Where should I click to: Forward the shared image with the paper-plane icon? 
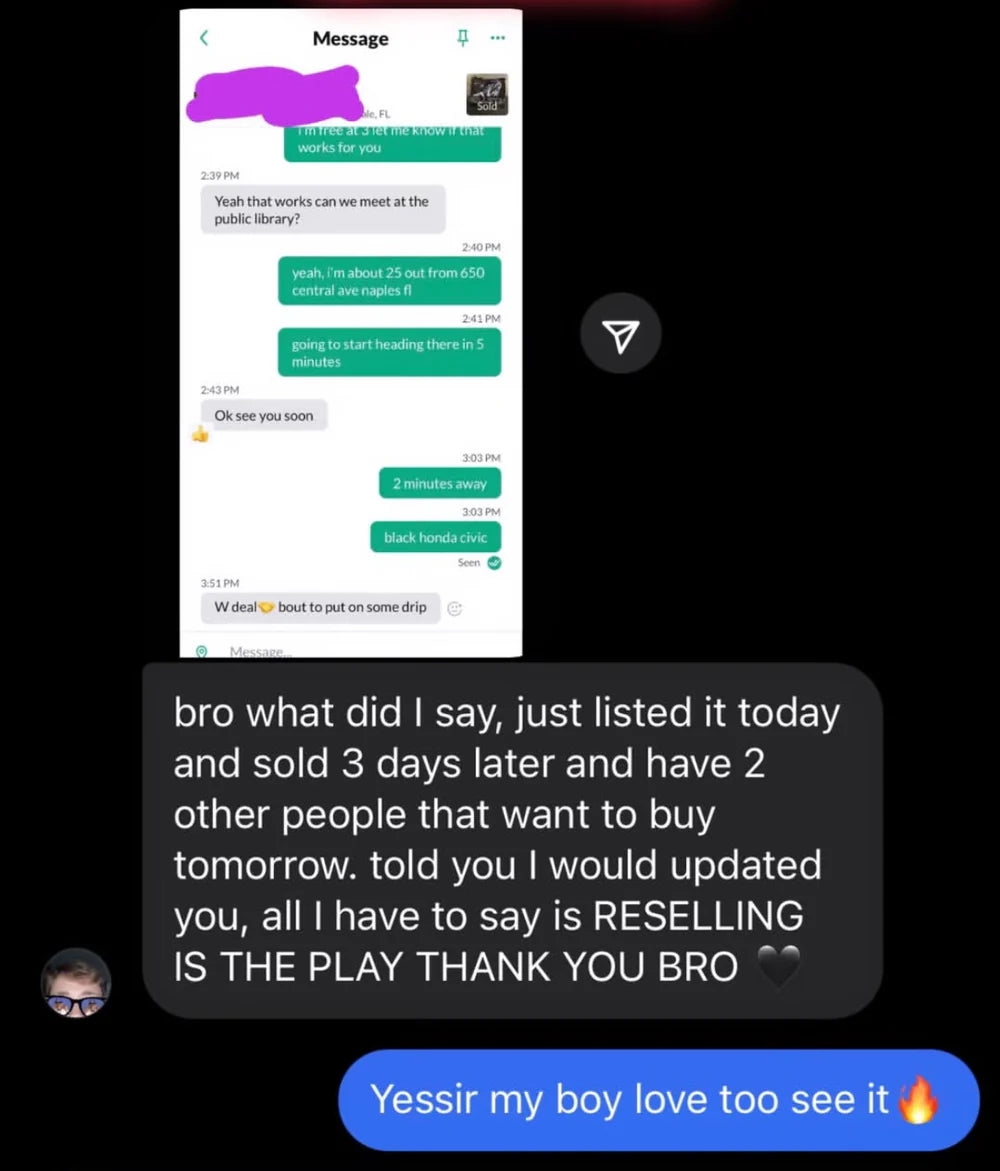click(x=621, y=334)
